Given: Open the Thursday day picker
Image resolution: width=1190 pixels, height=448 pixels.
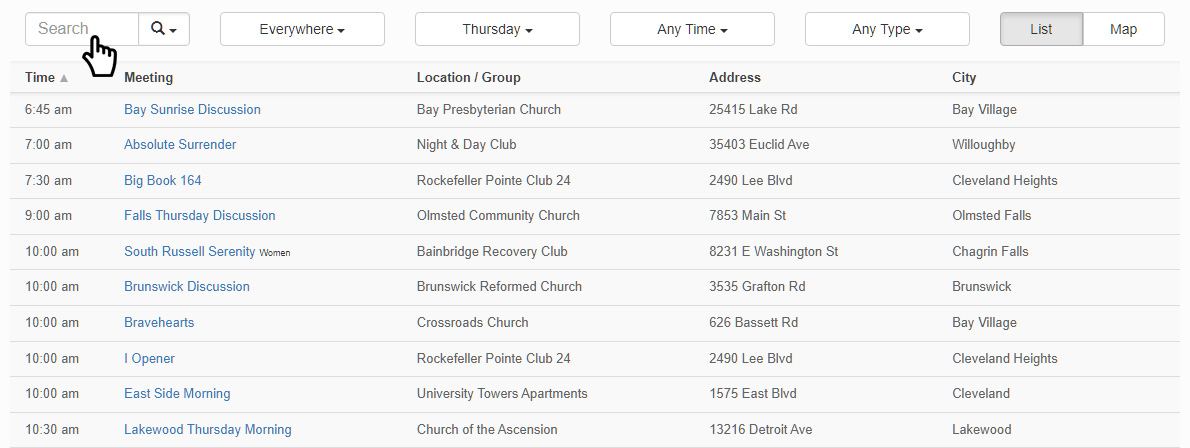Looking at the screenshot, I should pos(497,29).
